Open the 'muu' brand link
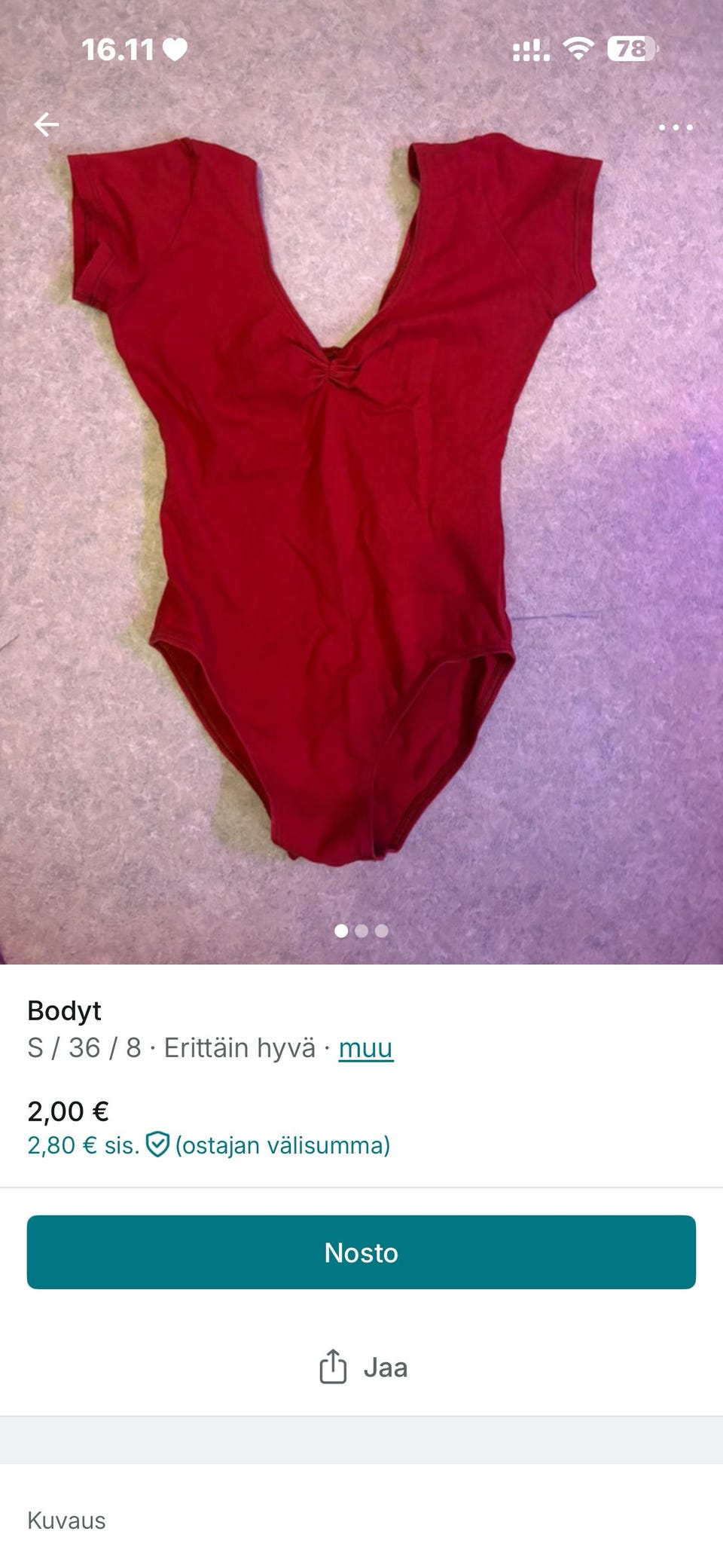 [365, 1047]
